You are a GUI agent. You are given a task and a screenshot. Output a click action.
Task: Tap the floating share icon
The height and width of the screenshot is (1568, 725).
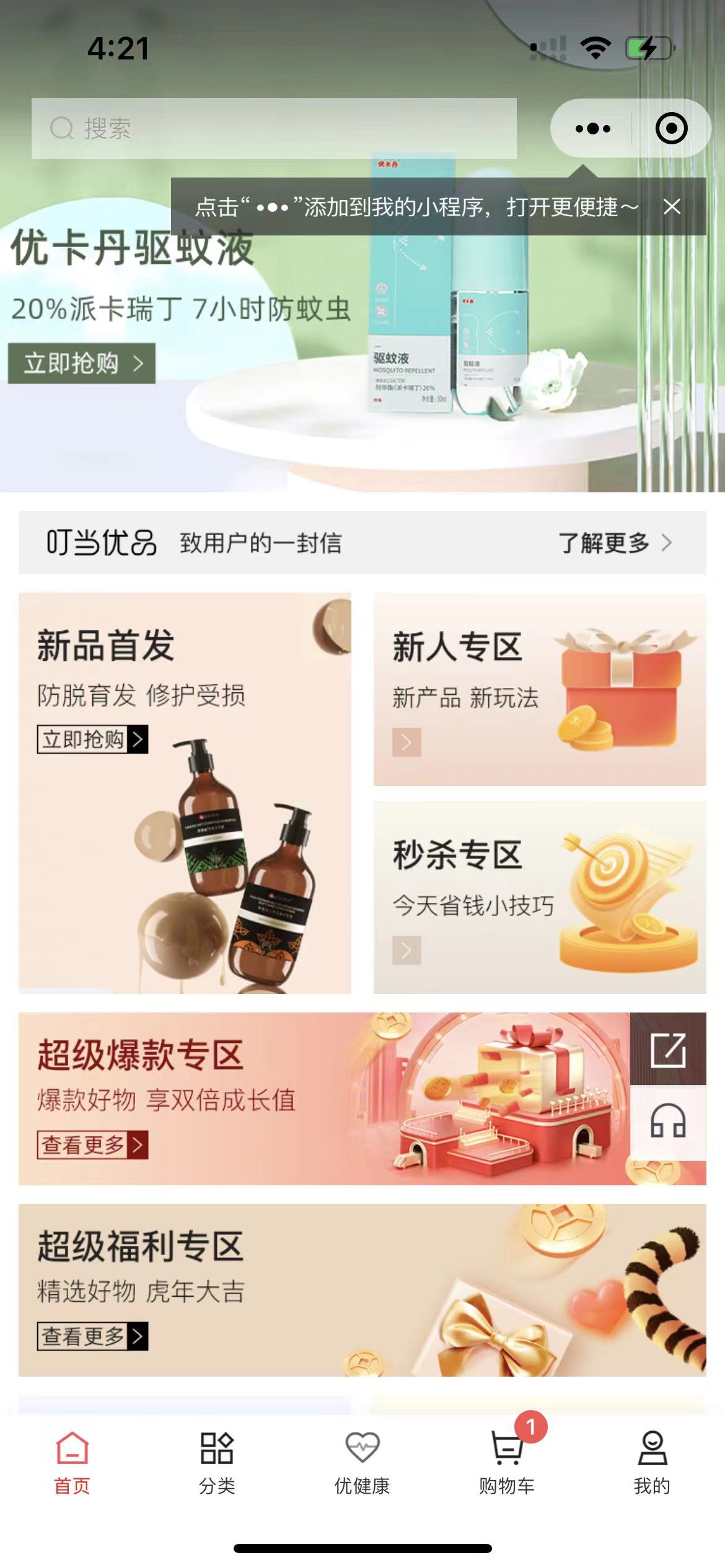tap(668, 1050)
